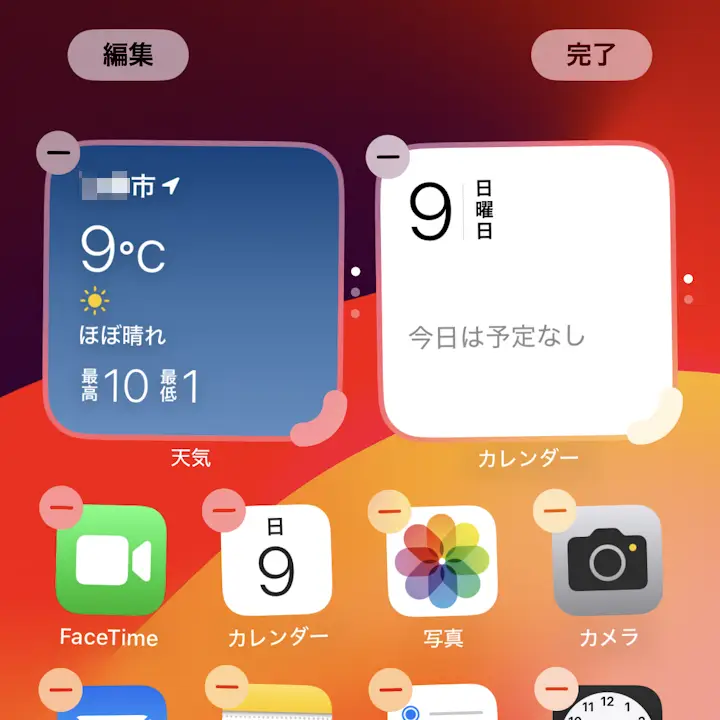Delete the 写真 app icon
The image size is (720, 720).
(389, 511)
